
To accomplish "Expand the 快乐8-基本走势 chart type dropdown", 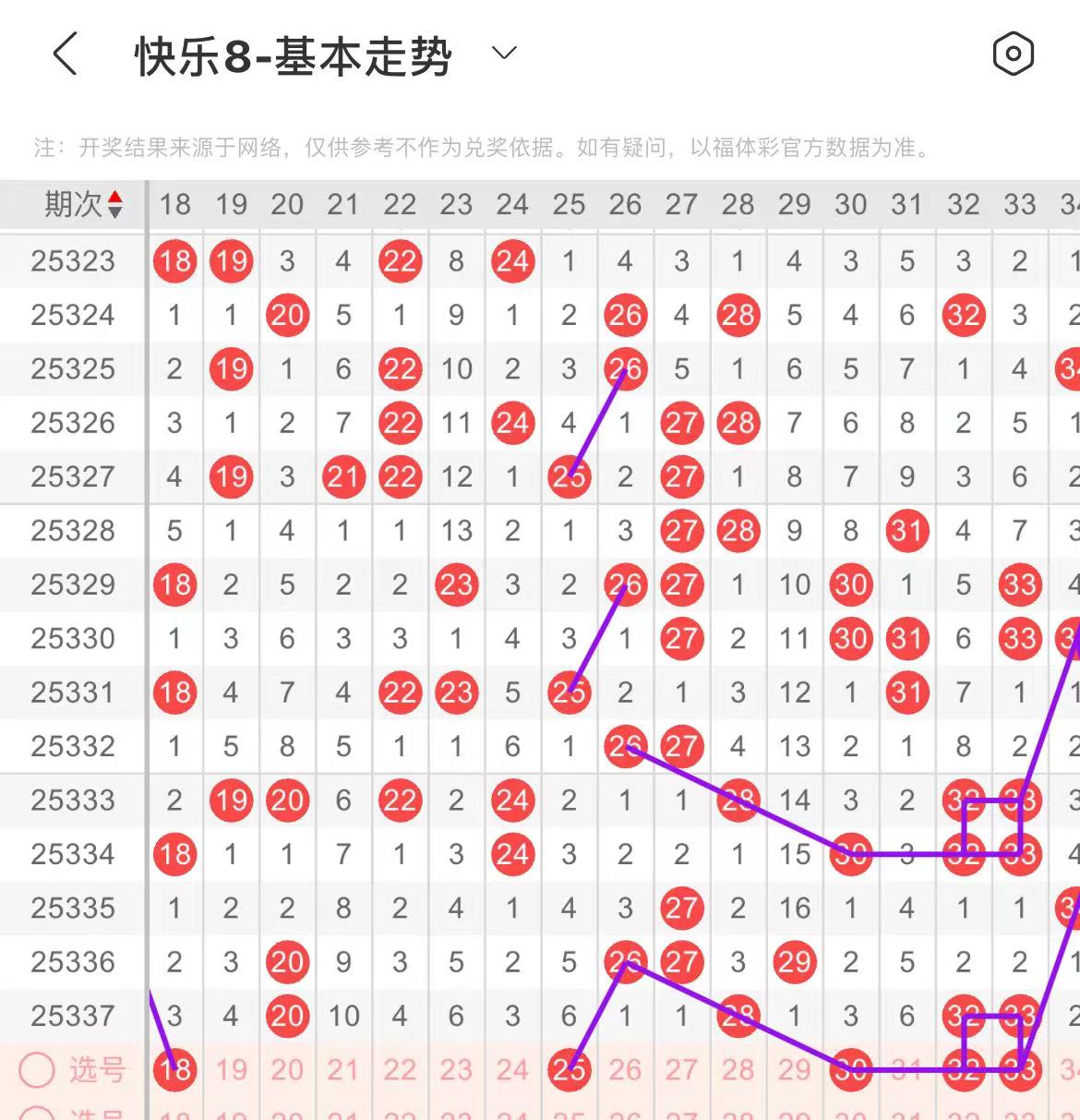I will (x=504, y=54).
